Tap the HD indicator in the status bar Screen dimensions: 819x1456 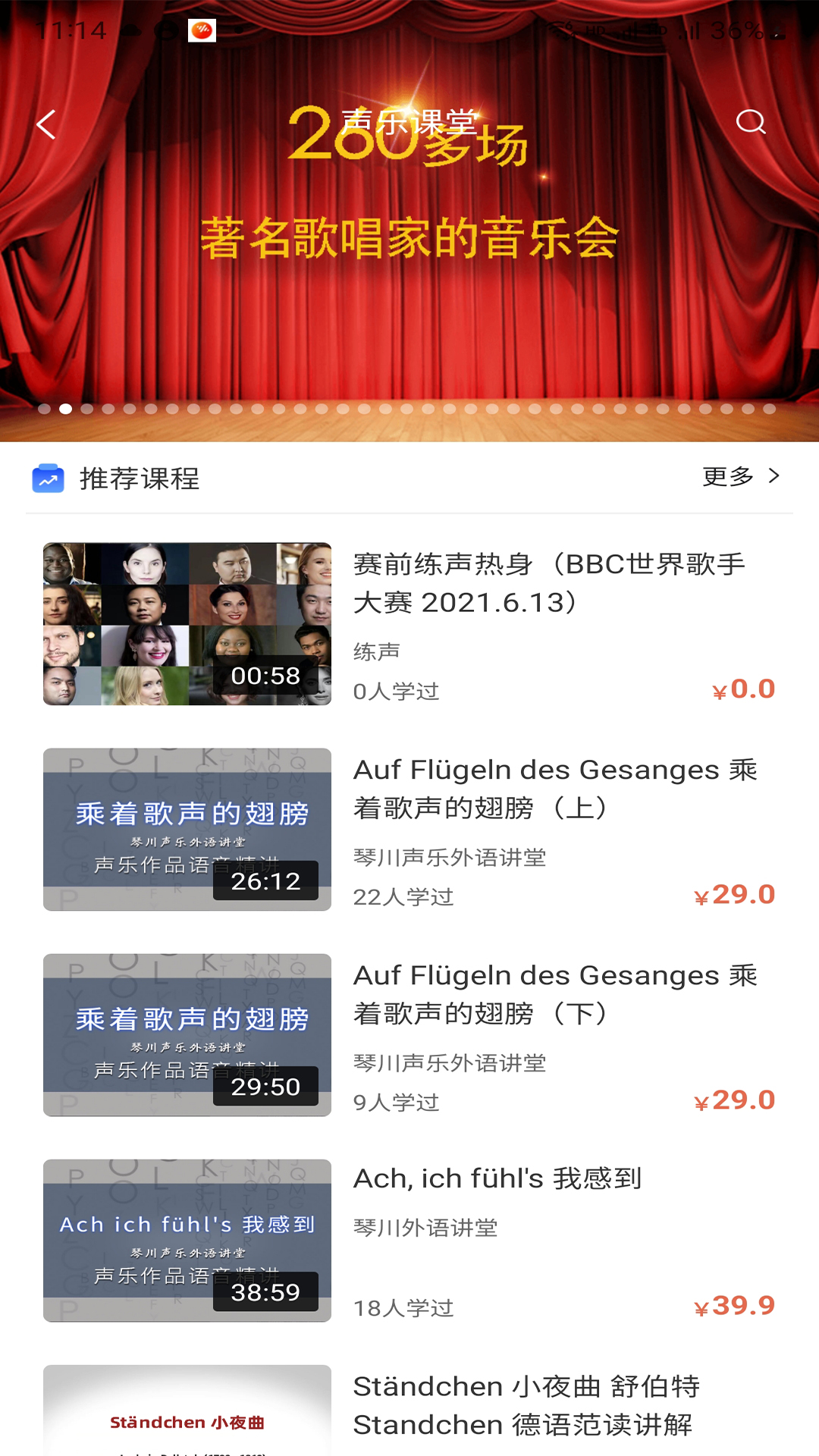596,29
